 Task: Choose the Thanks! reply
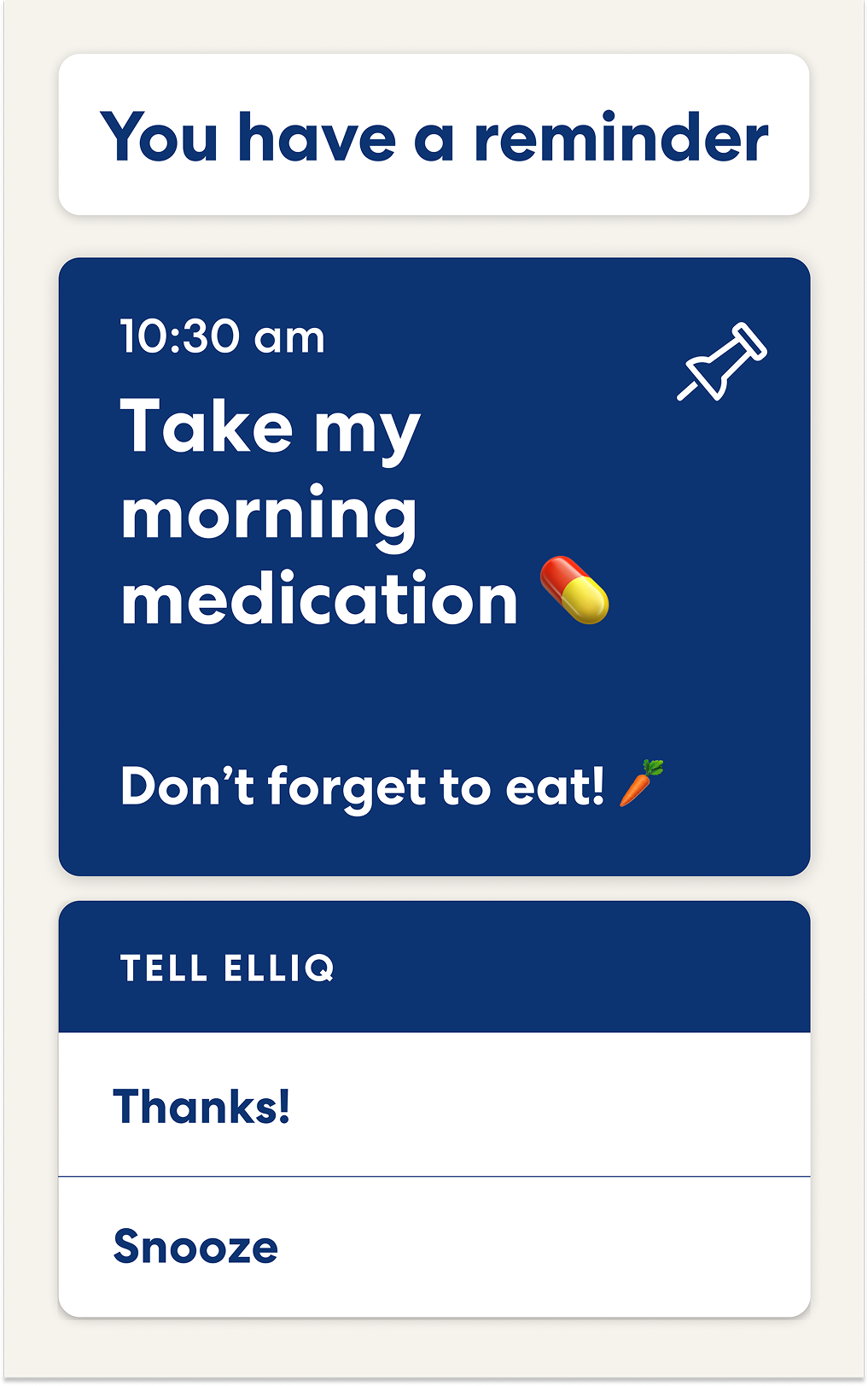434,1105
